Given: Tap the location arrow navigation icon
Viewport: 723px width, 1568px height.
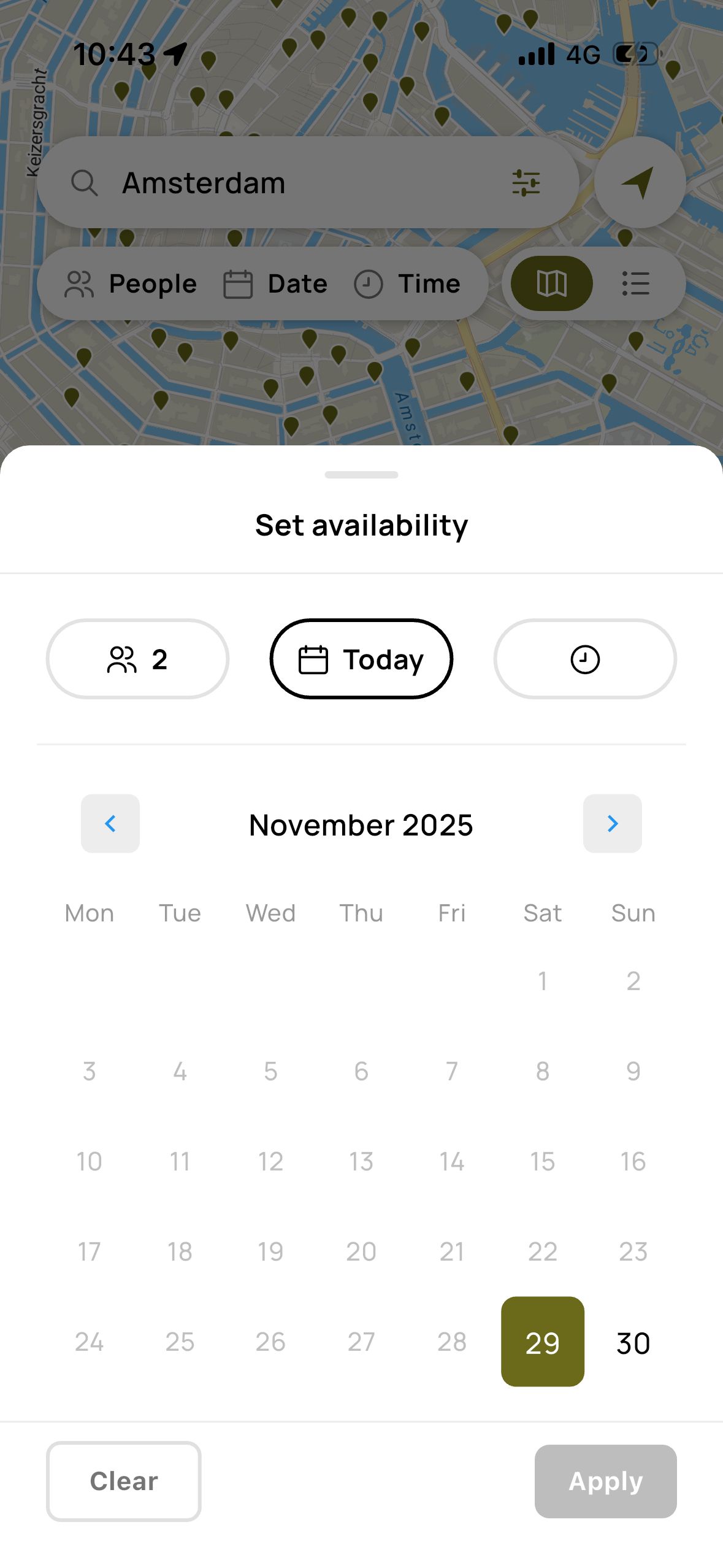Looking at the screenshot, I should click(x=638, y=182).
